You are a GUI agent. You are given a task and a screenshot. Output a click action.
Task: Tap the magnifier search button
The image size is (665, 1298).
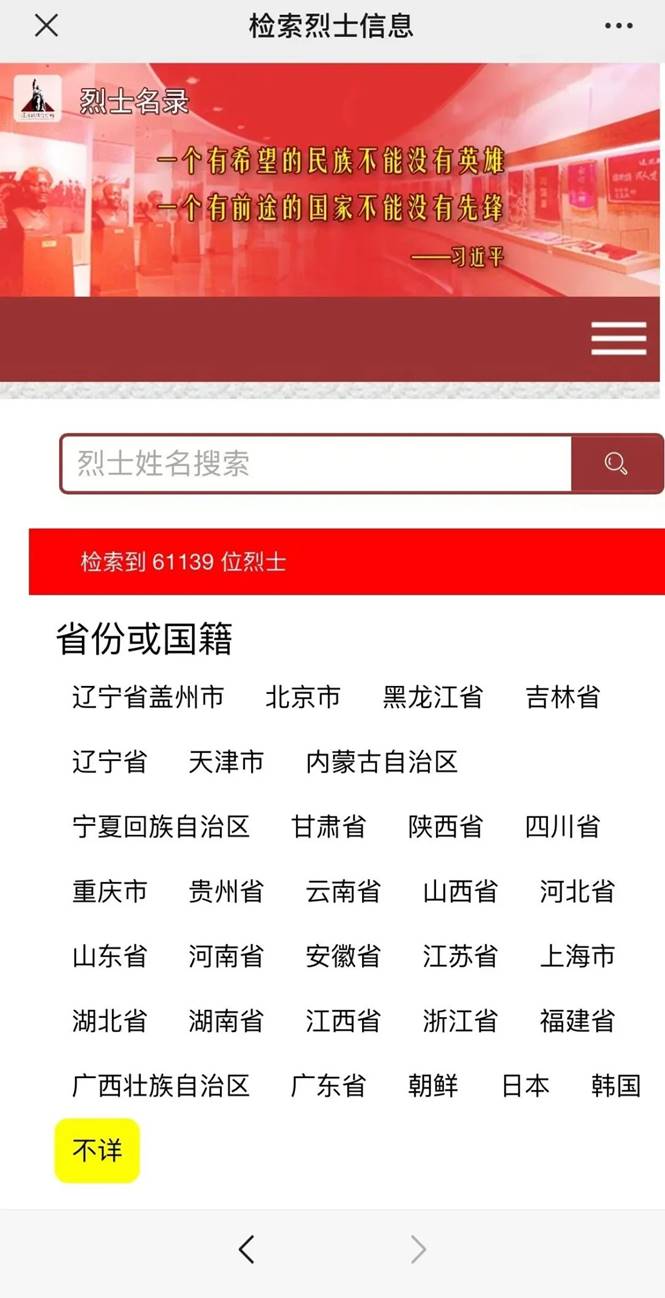616,464
